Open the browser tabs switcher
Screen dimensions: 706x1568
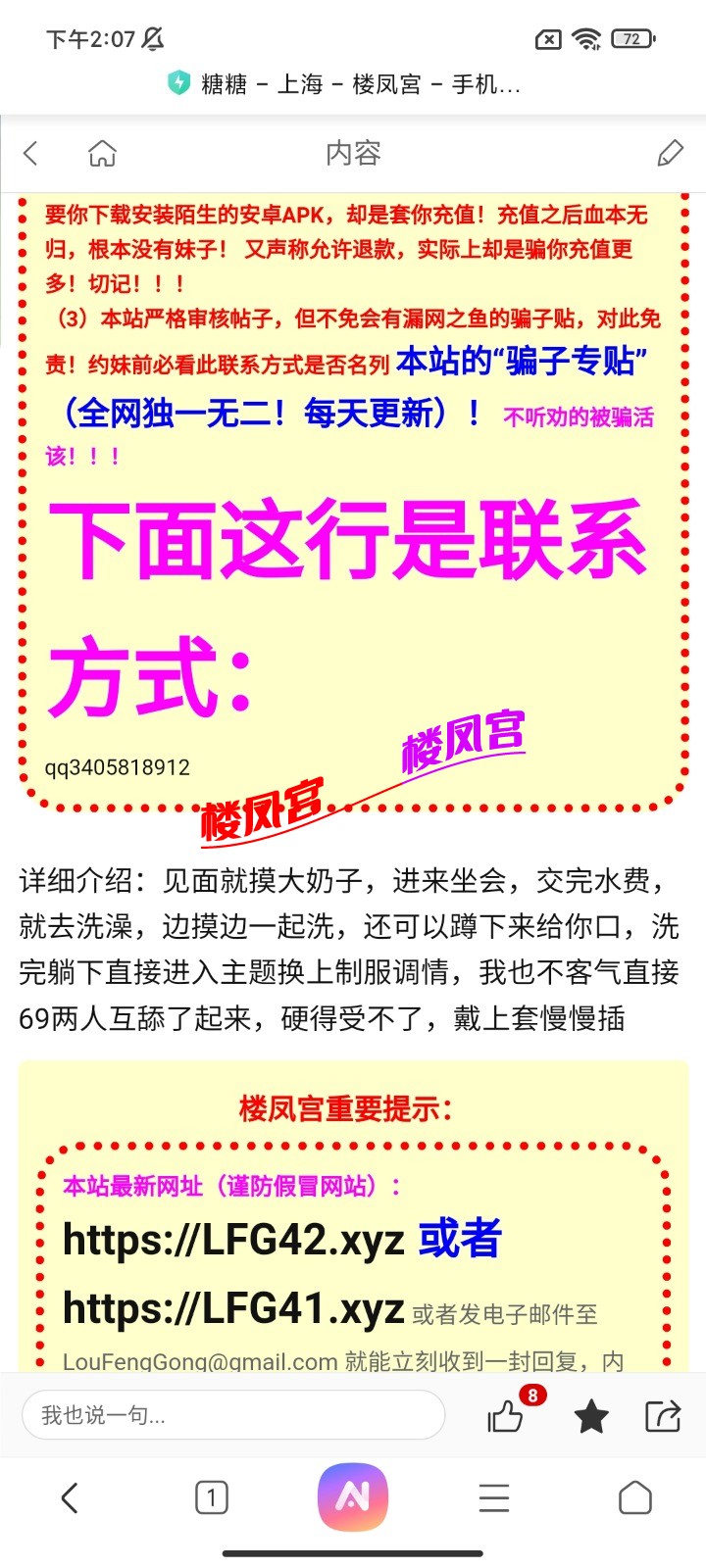[212, 1497]
